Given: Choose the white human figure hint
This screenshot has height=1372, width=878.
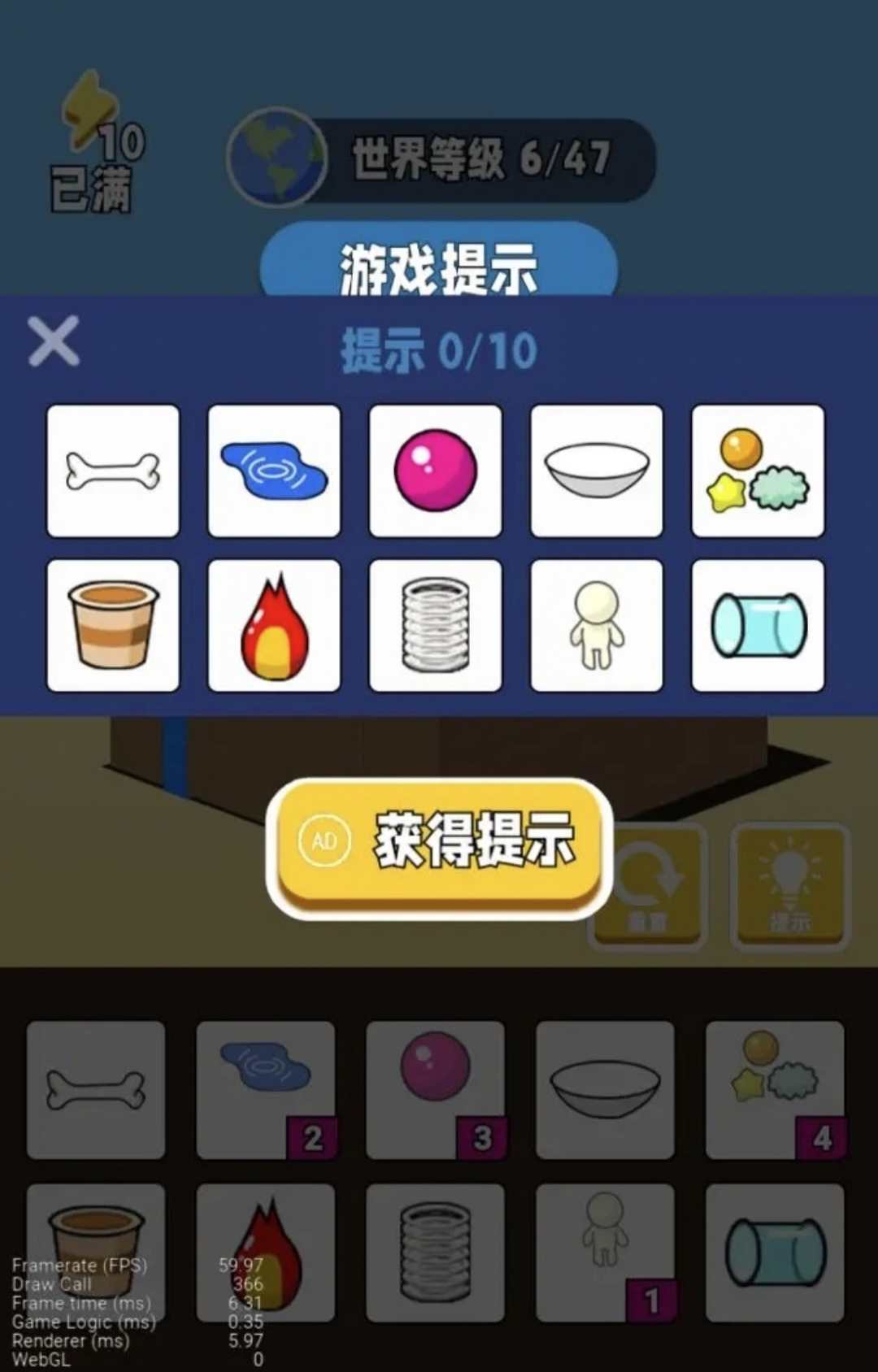Looking at the screenshot, I should pyautogui.click(x=597, y=625).
